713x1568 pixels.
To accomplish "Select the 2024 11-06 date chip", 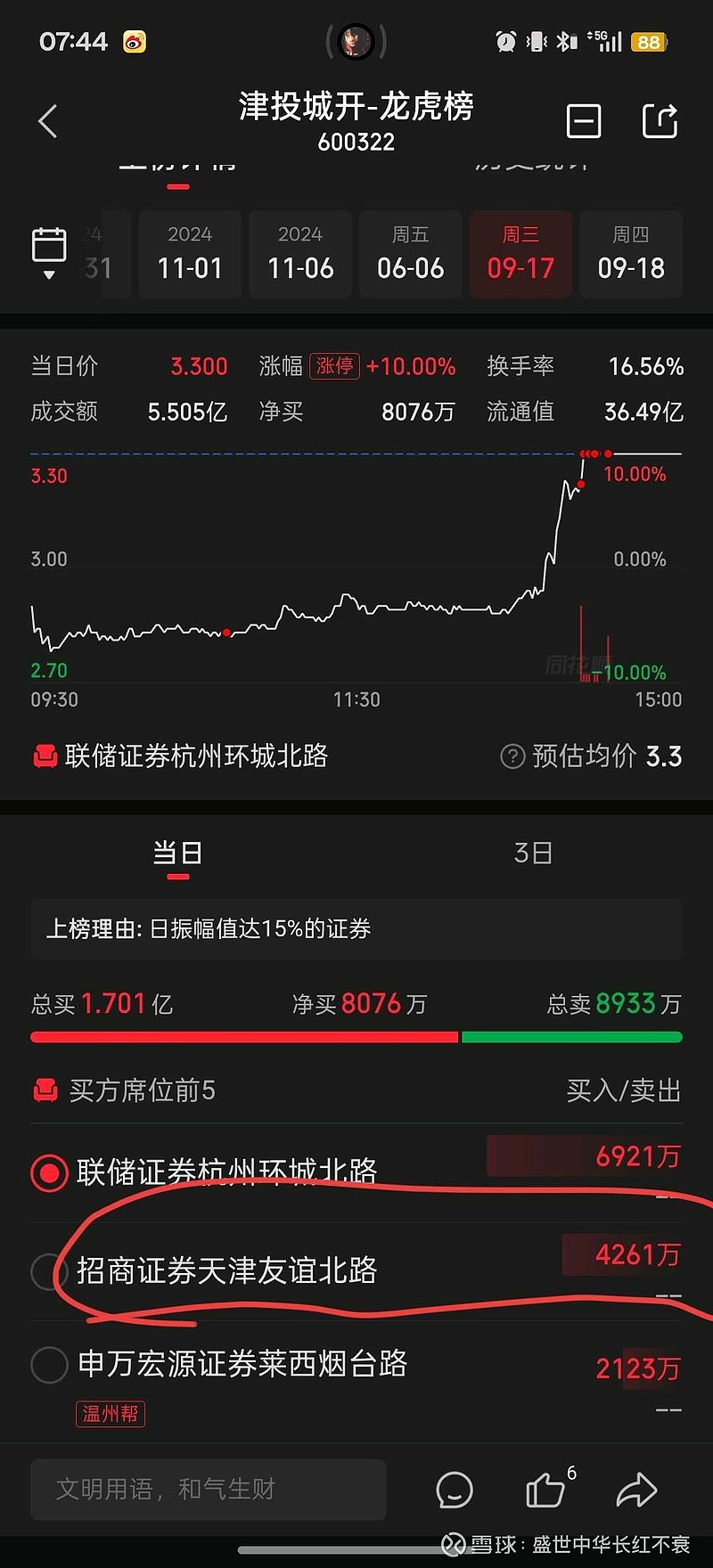I will point(300,254).
